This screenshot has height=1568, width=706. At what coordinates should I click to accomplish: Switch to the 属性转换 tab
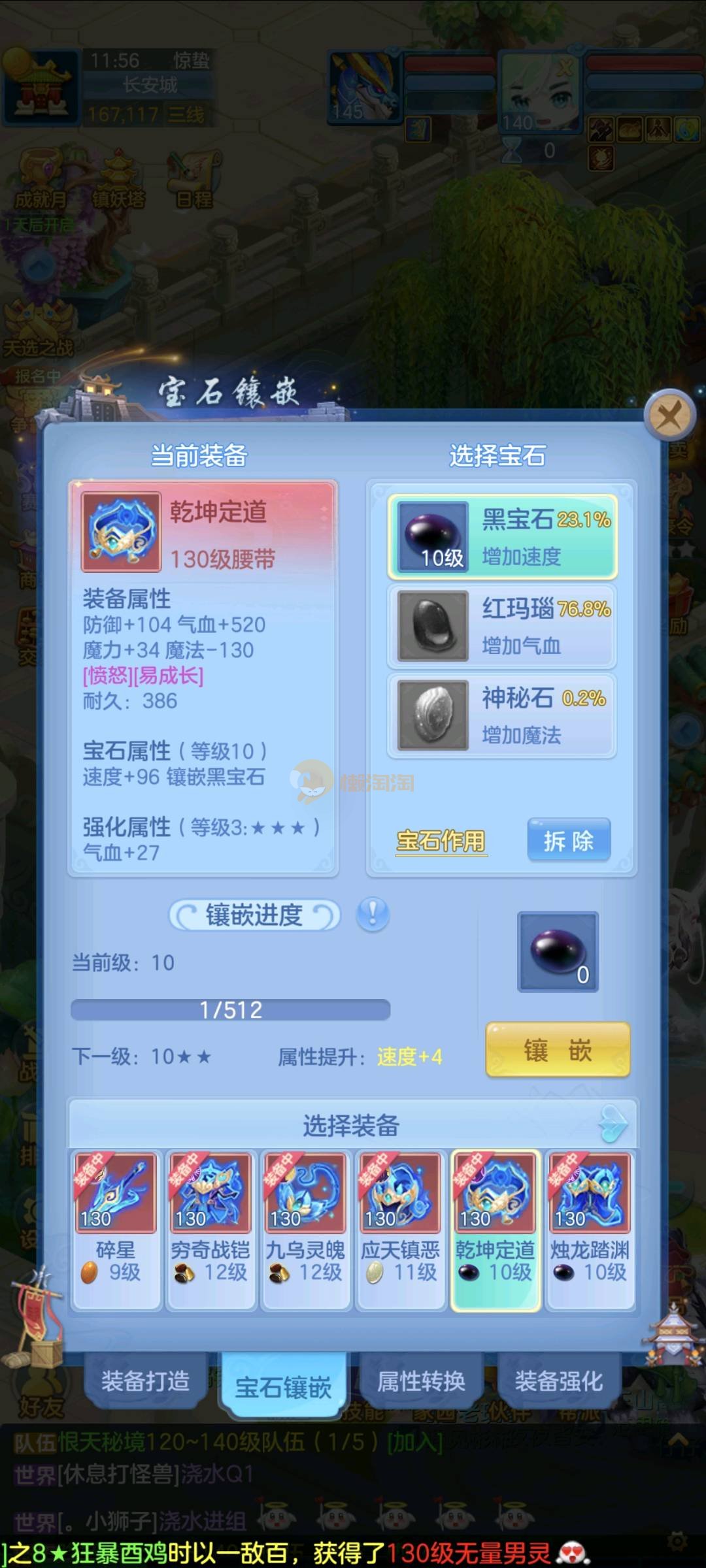click(x=421, y=1381)
